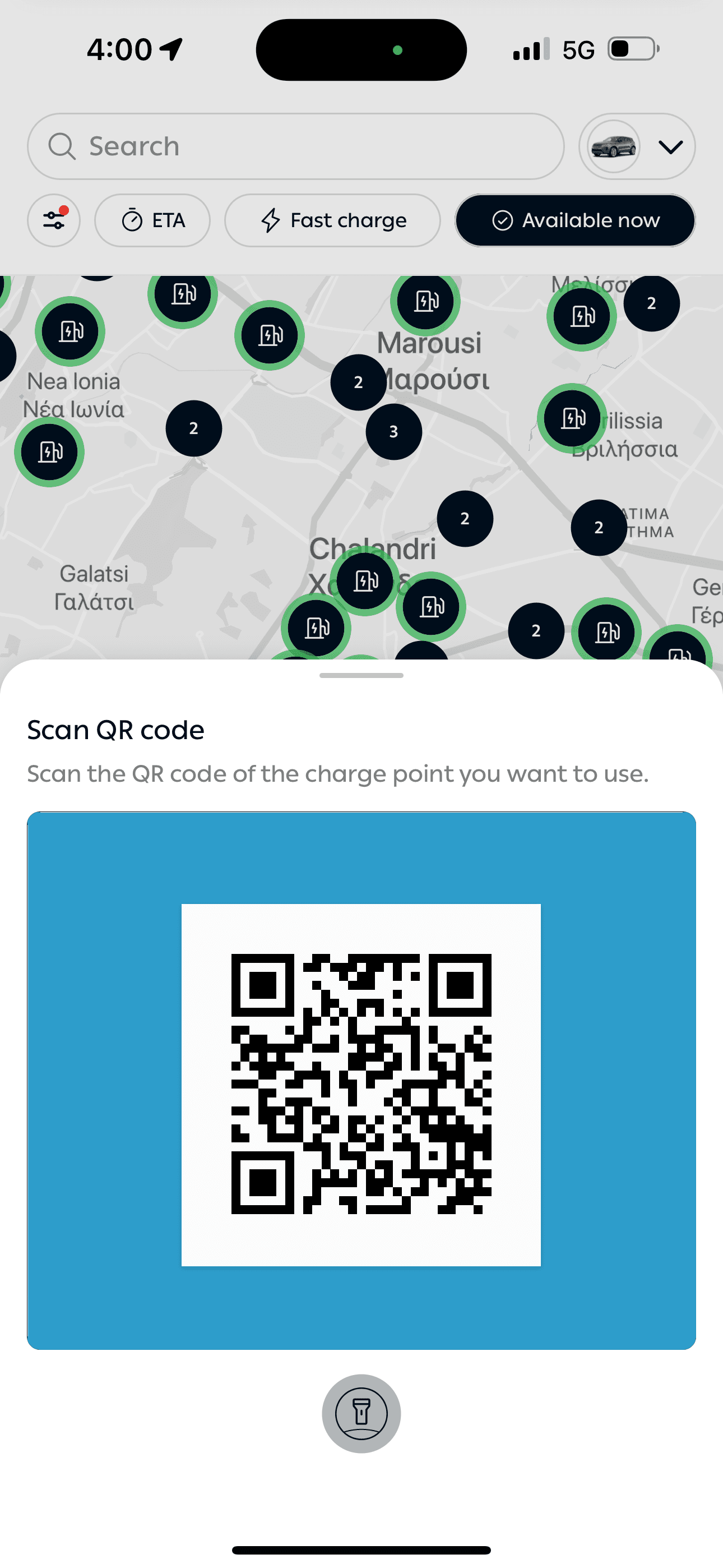The height and width of the screenshot is (1568, 723).
Task: Enable the Fast charge filter
Action: click(332, 220)
